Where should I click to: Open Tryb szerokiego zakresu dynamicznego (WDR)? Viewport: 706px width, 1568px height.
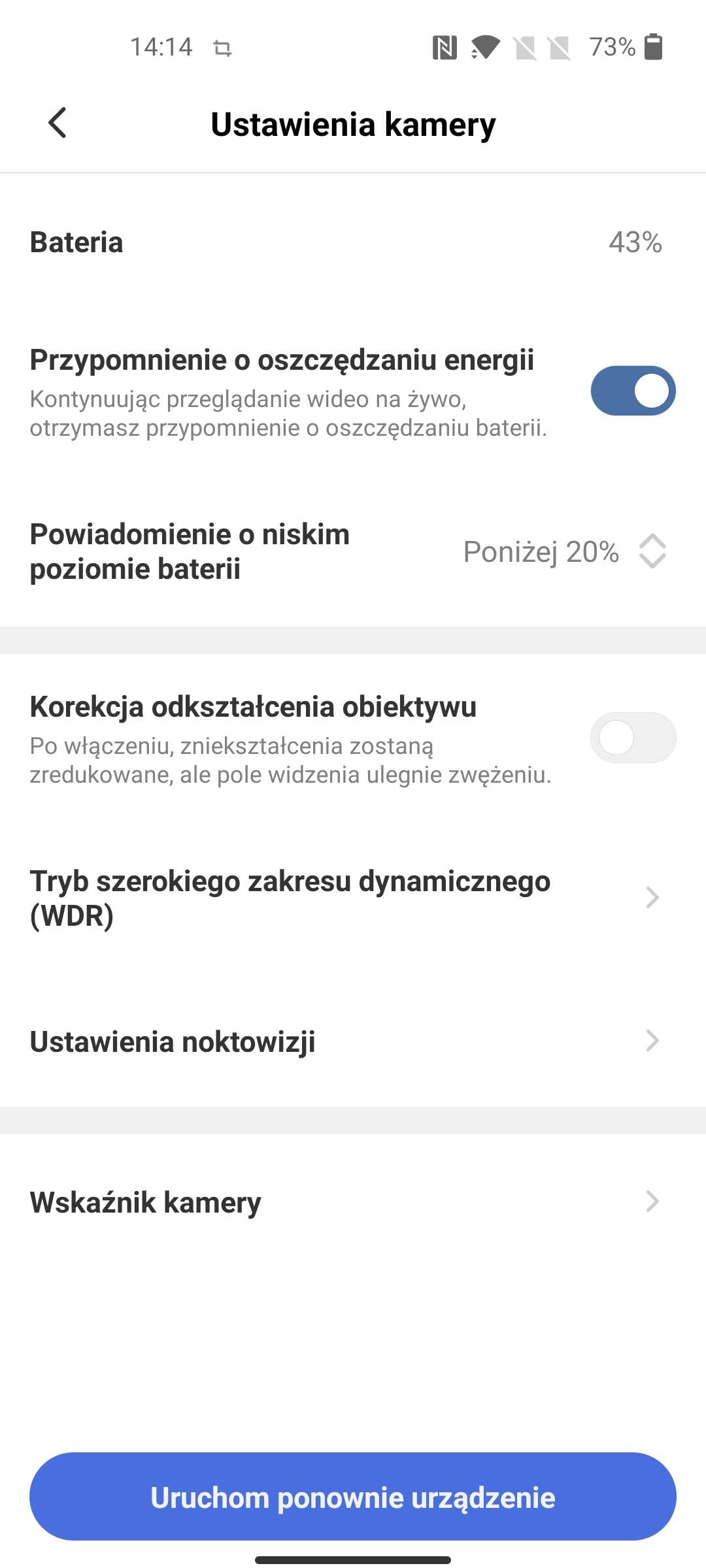coord(353,898)
